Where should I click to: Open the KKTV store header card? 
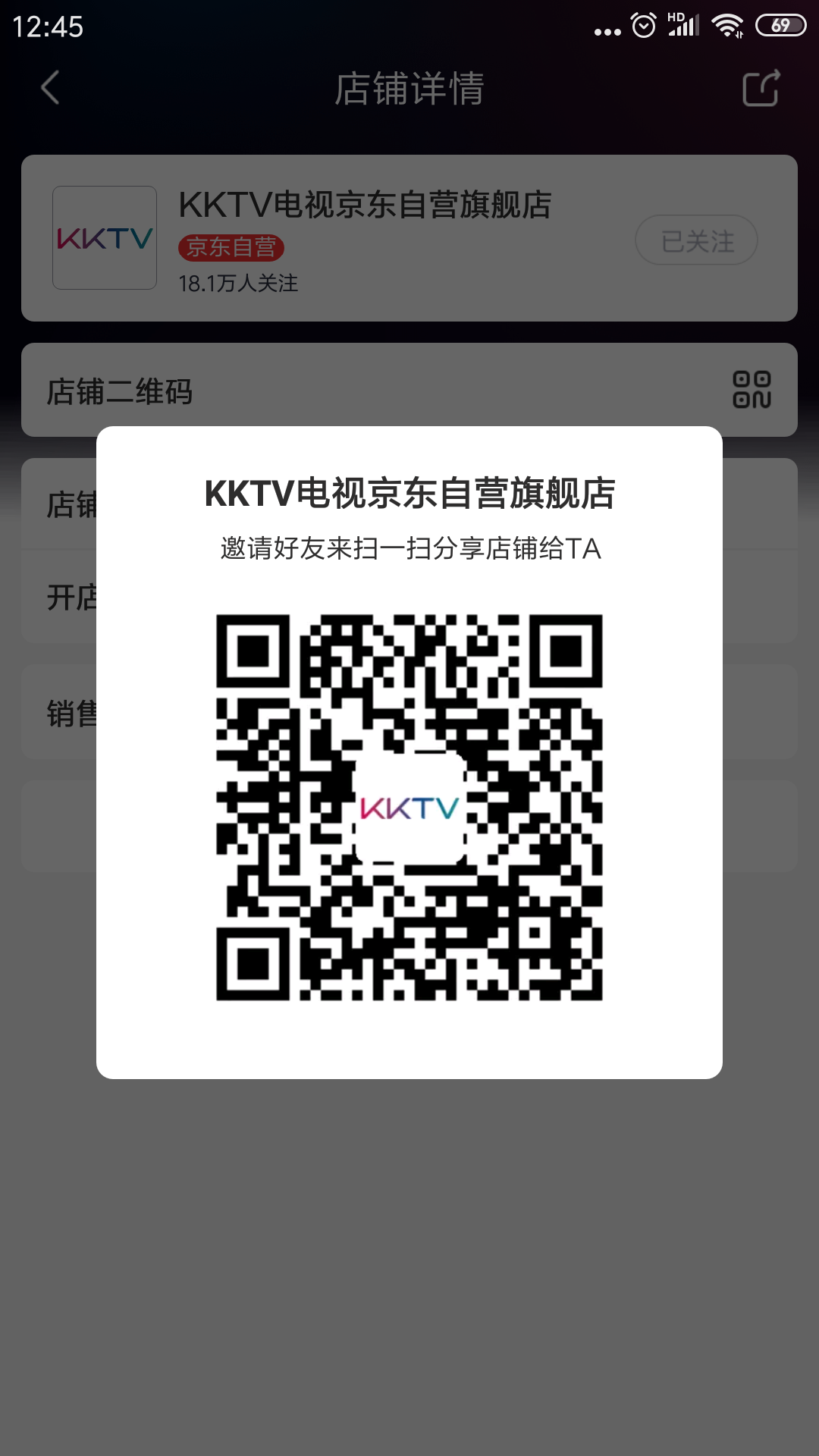tap(409, 238)
